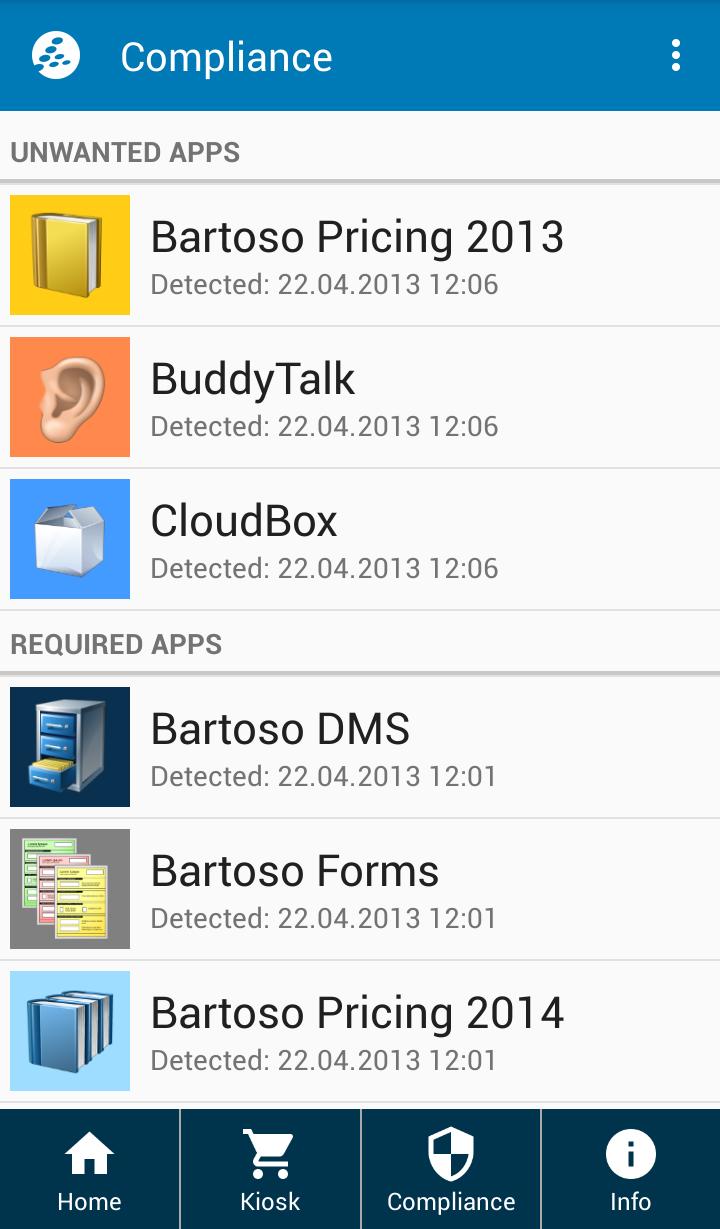Select the UNWANTED APPS section header
This screenshot has width=720, height=1229.
pyautogui.click(x=125, y=152)
